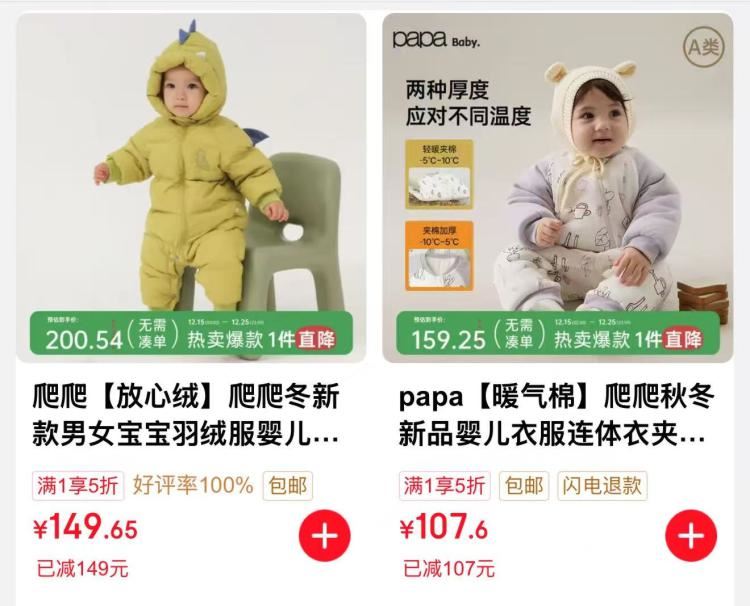This screenshot has height=606, width=750.
Task: Open the 爬爬 yellow dinosaur down suit product
Action: (191, 188)
